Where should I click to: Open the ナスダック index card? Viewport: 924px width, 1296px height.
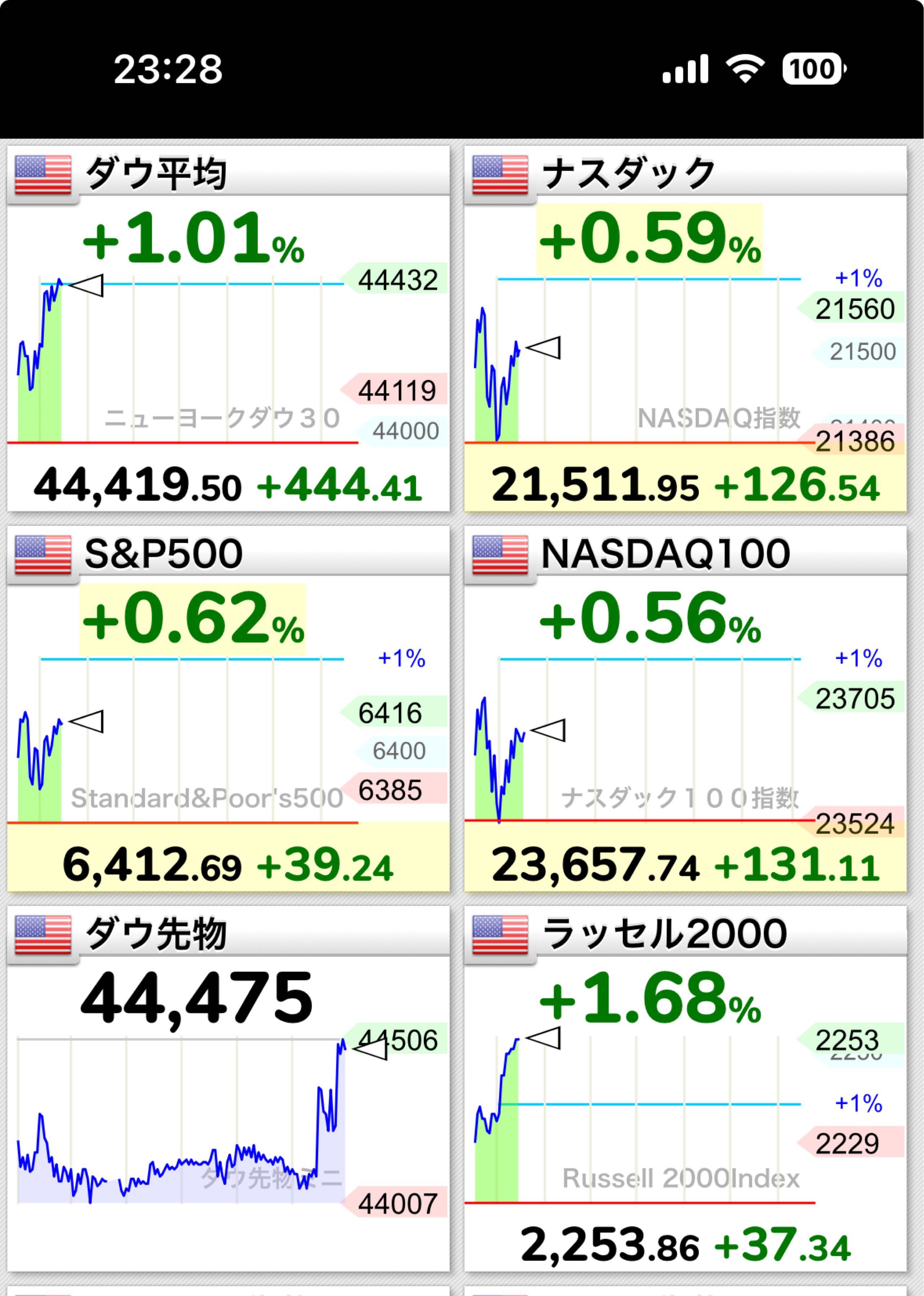click(x=685, y=329)
